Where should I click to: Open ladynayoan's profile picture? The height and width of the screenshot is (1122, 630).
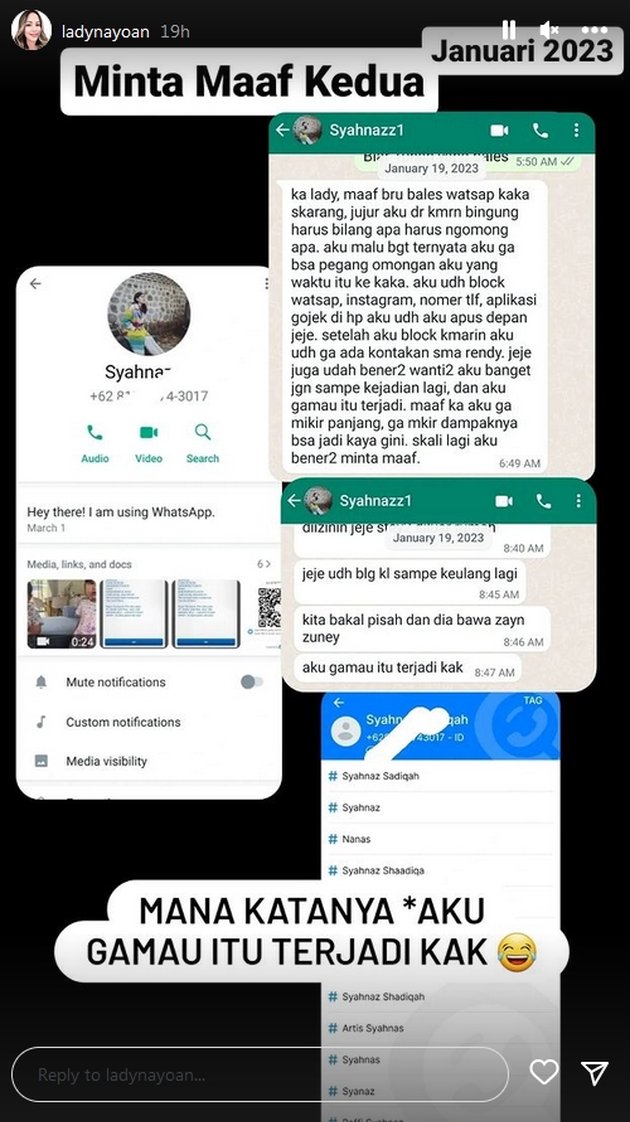point(31,31)
